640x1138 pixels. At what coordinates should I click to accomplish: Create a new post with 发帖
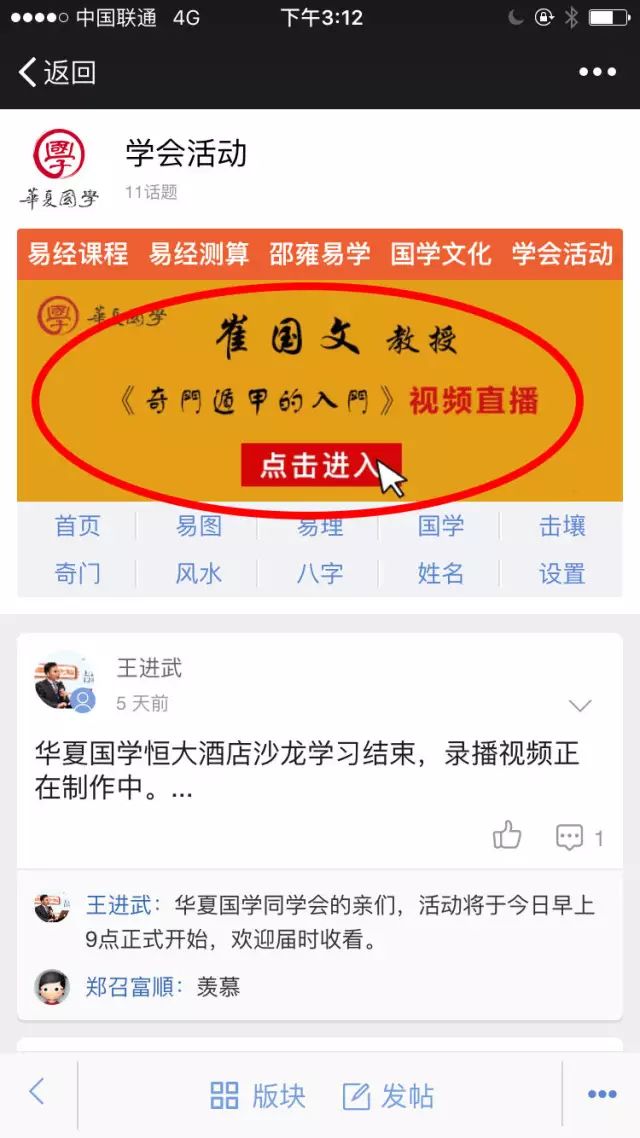(x=388, y=1096)
